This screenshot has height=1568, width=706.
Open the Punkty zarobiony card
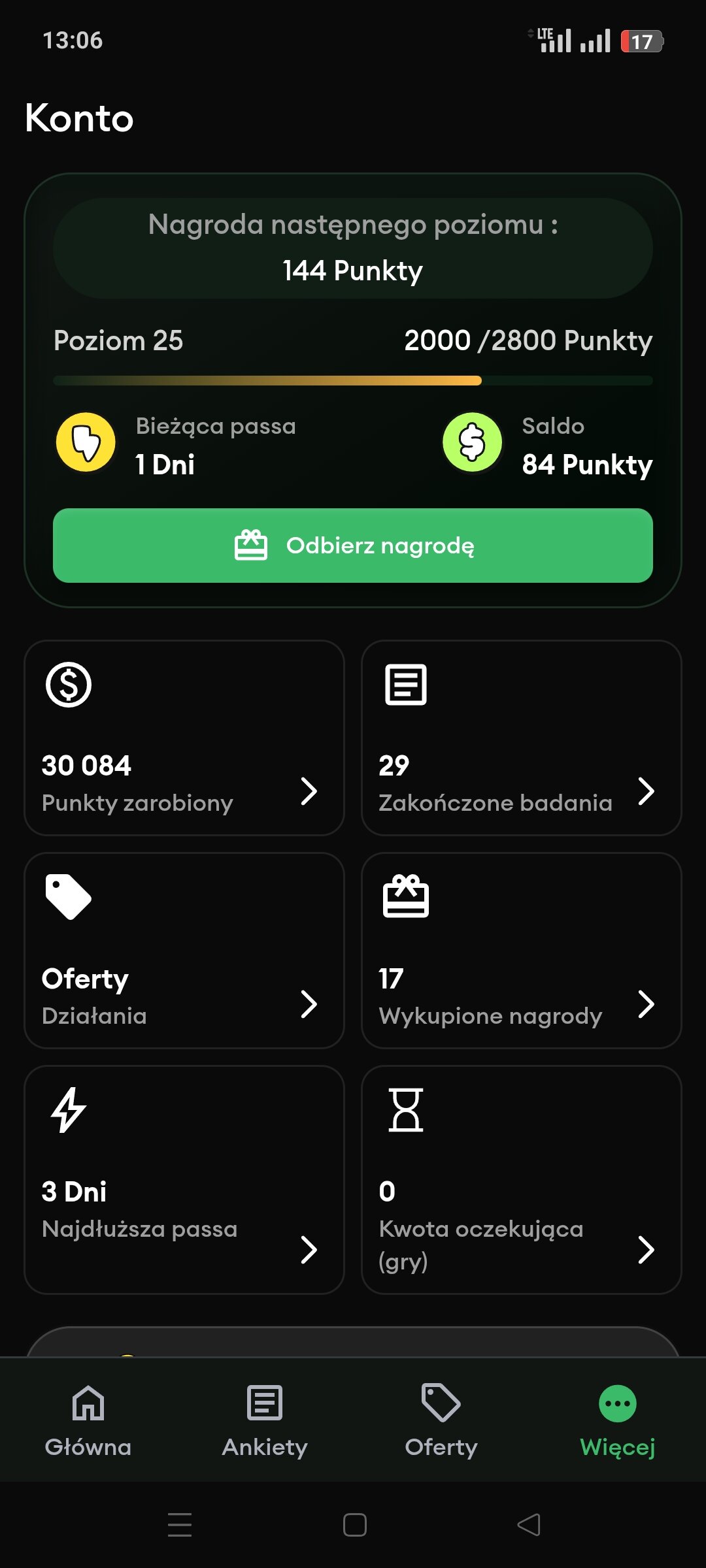(x=184, y=738)
